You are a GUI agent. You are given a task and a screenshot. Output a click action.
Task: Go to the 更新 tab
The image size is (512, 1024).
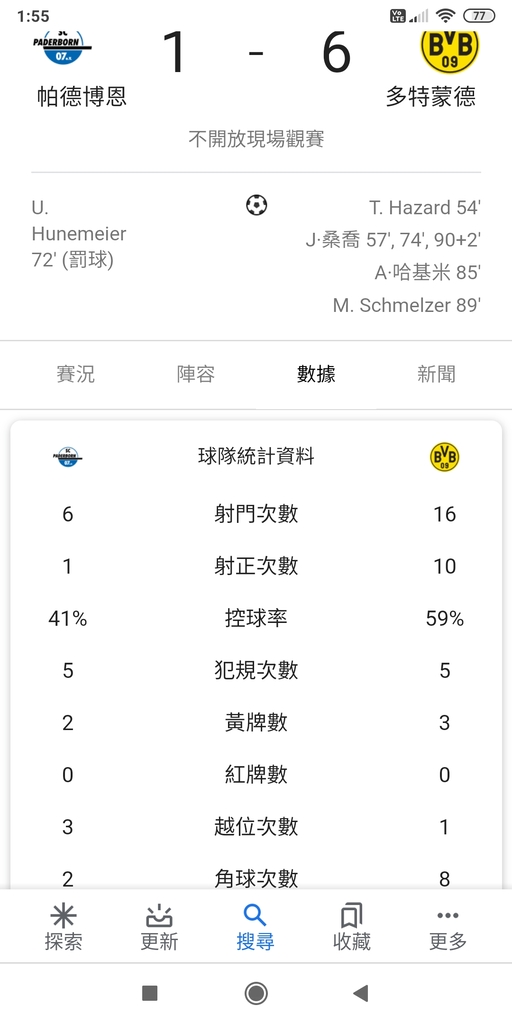pos(159,927)
